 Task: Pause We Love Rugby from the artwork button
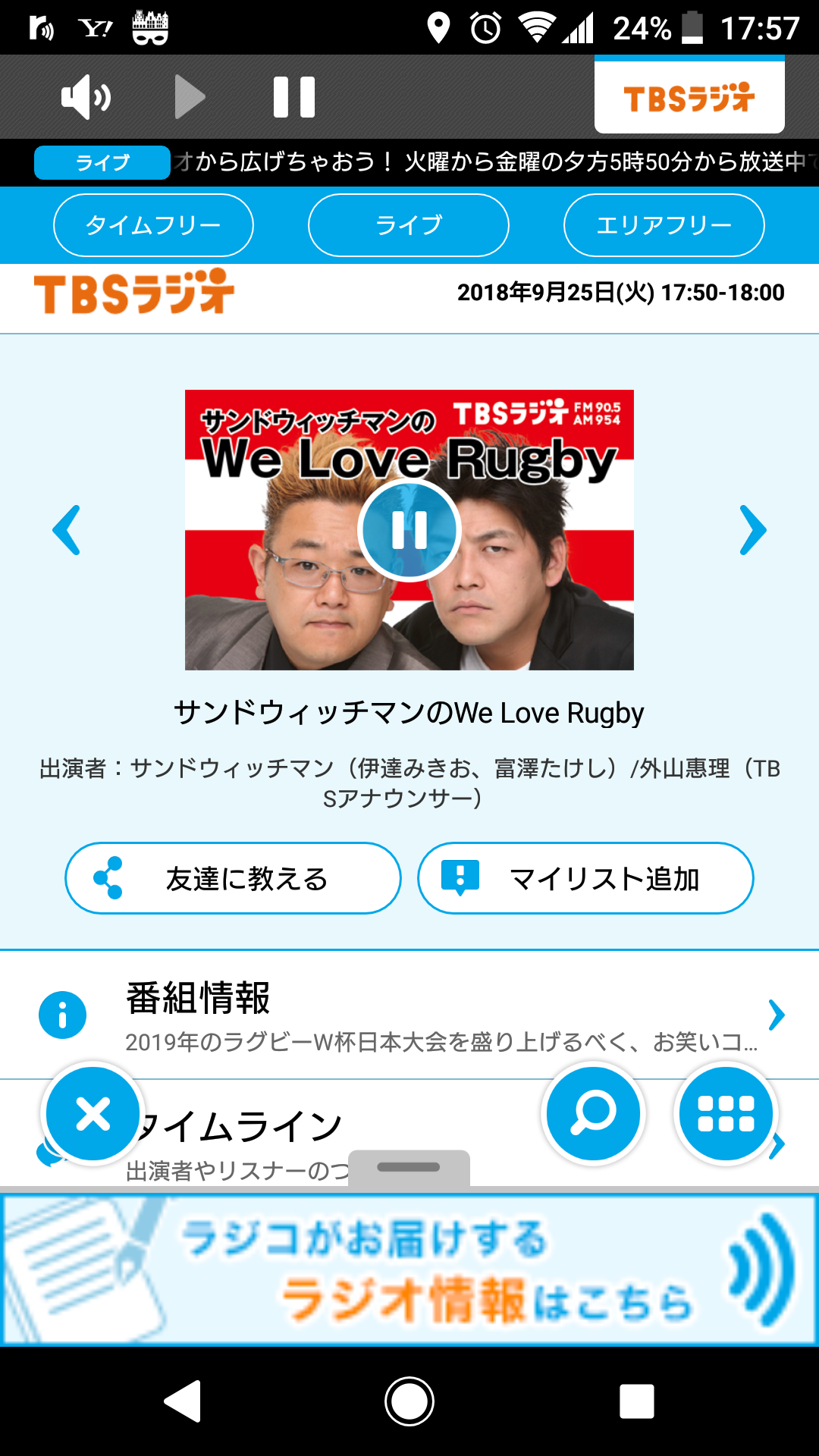tap(409, 530)
